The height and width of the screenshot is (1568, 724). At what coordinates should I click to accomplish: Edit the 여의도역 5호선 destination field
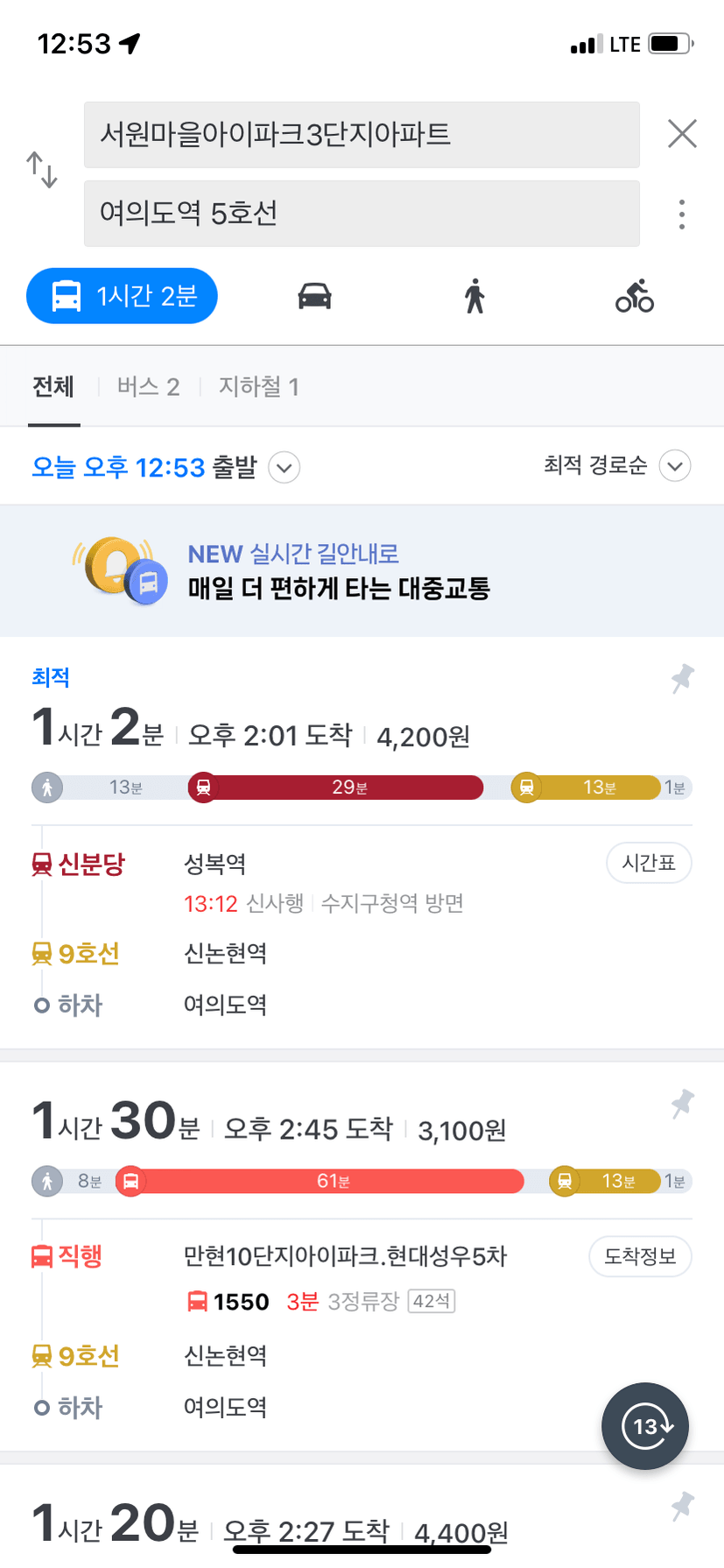(362, 214)
